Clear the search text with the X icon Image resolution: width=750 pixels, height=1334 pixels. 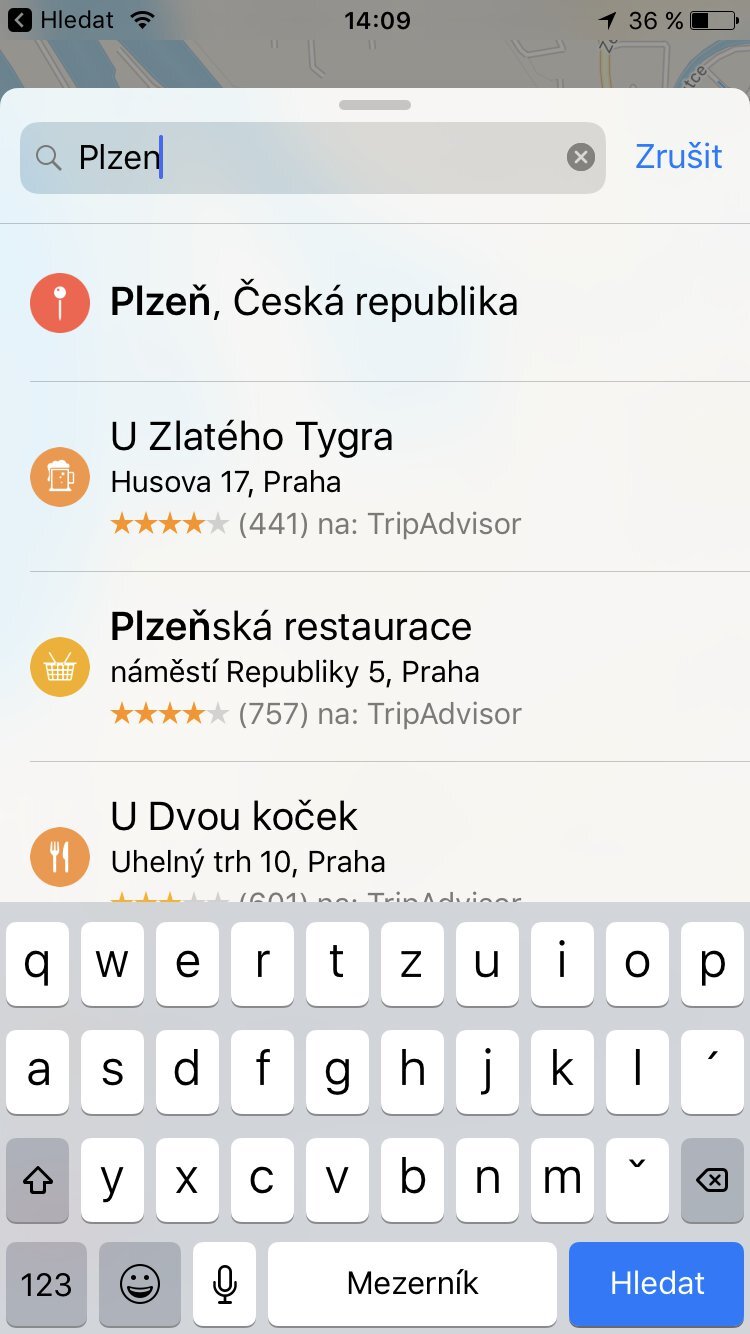pyautogui.click(x=581, y=157)
